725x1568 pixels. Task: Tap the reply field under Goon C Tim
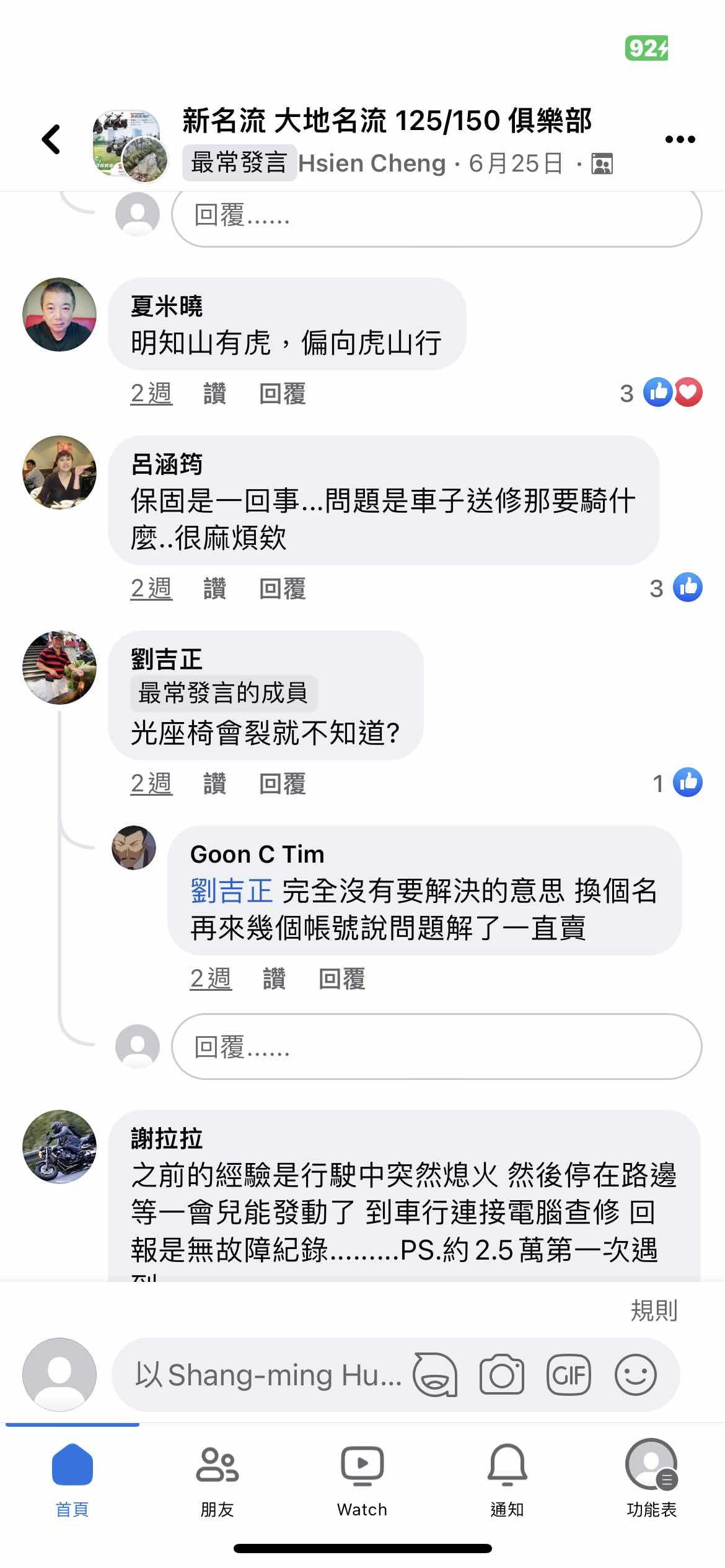pos(436,1047)
